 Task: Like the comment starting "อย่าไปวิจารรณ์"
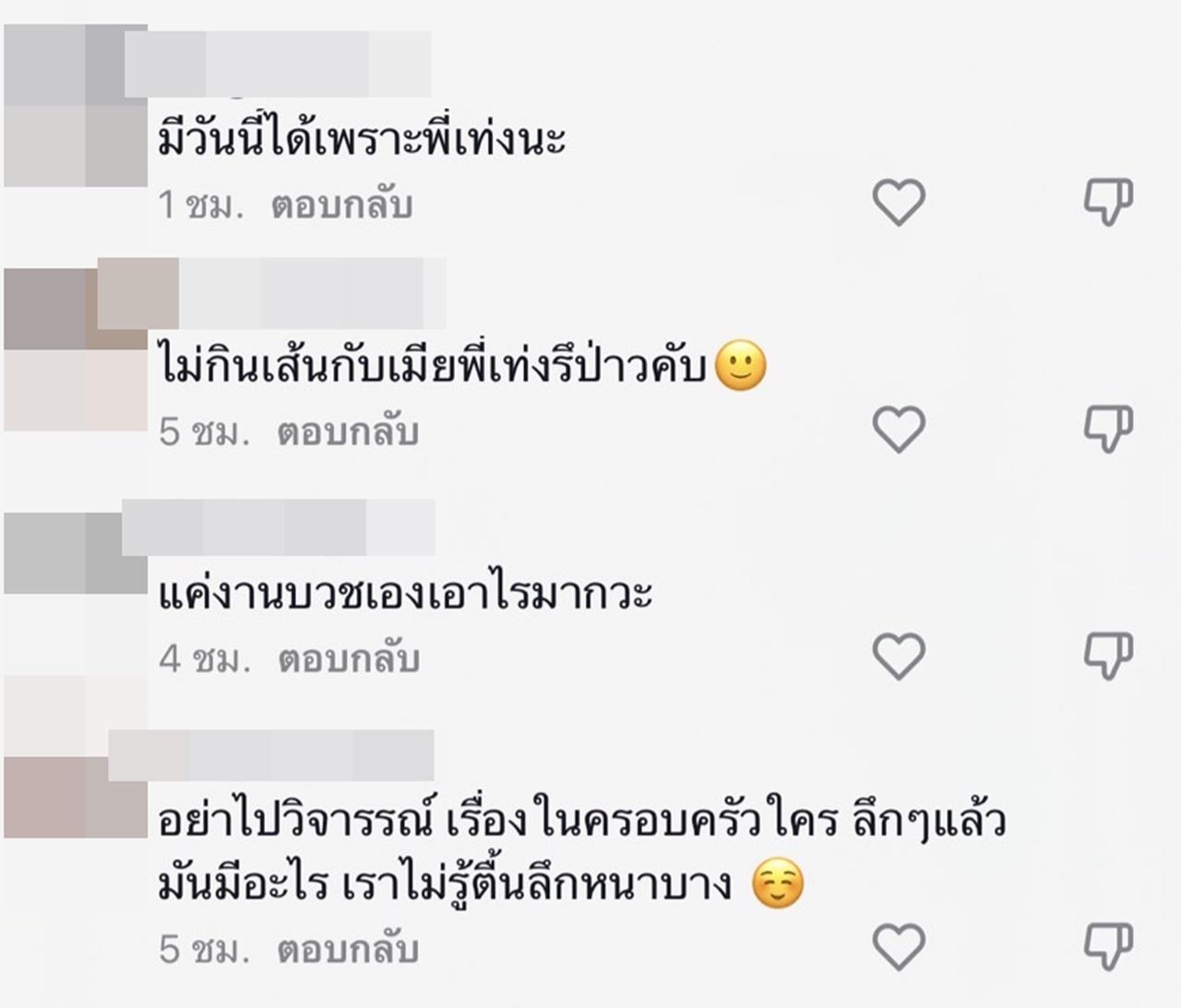coord(899,947)
